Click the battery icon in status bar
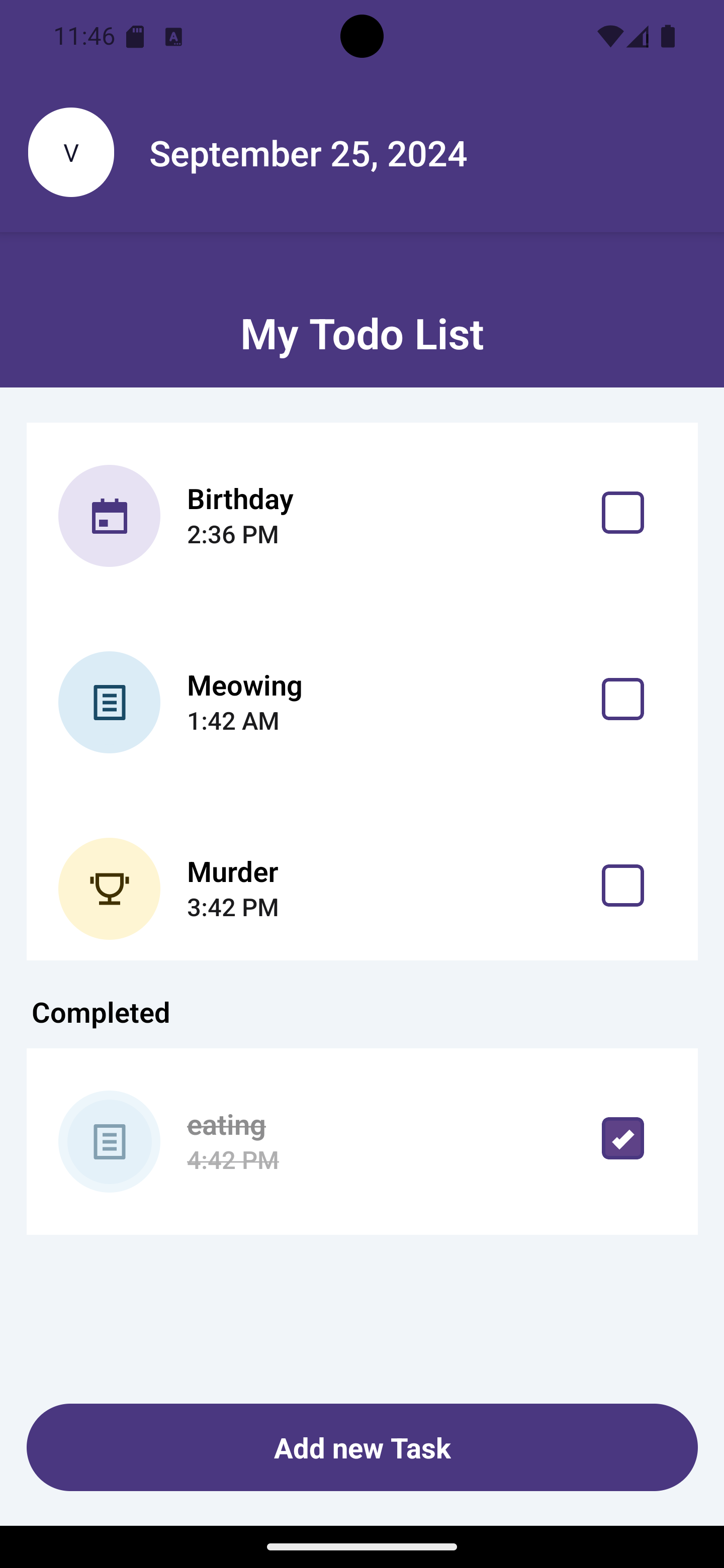The image size is (724, 1568). (x=667, y=37)
